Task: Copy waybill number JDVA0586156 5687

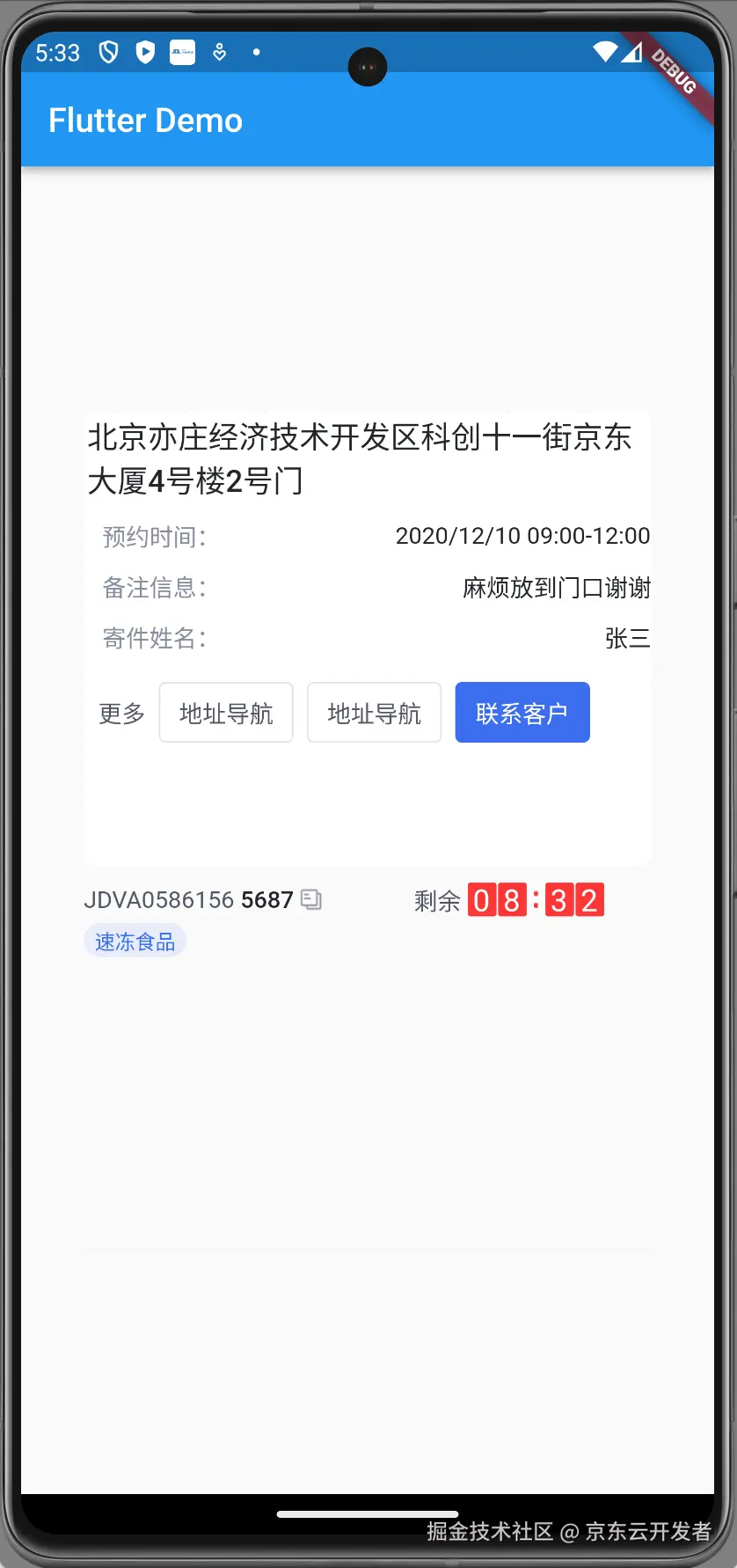Action: tap(311, 899)
